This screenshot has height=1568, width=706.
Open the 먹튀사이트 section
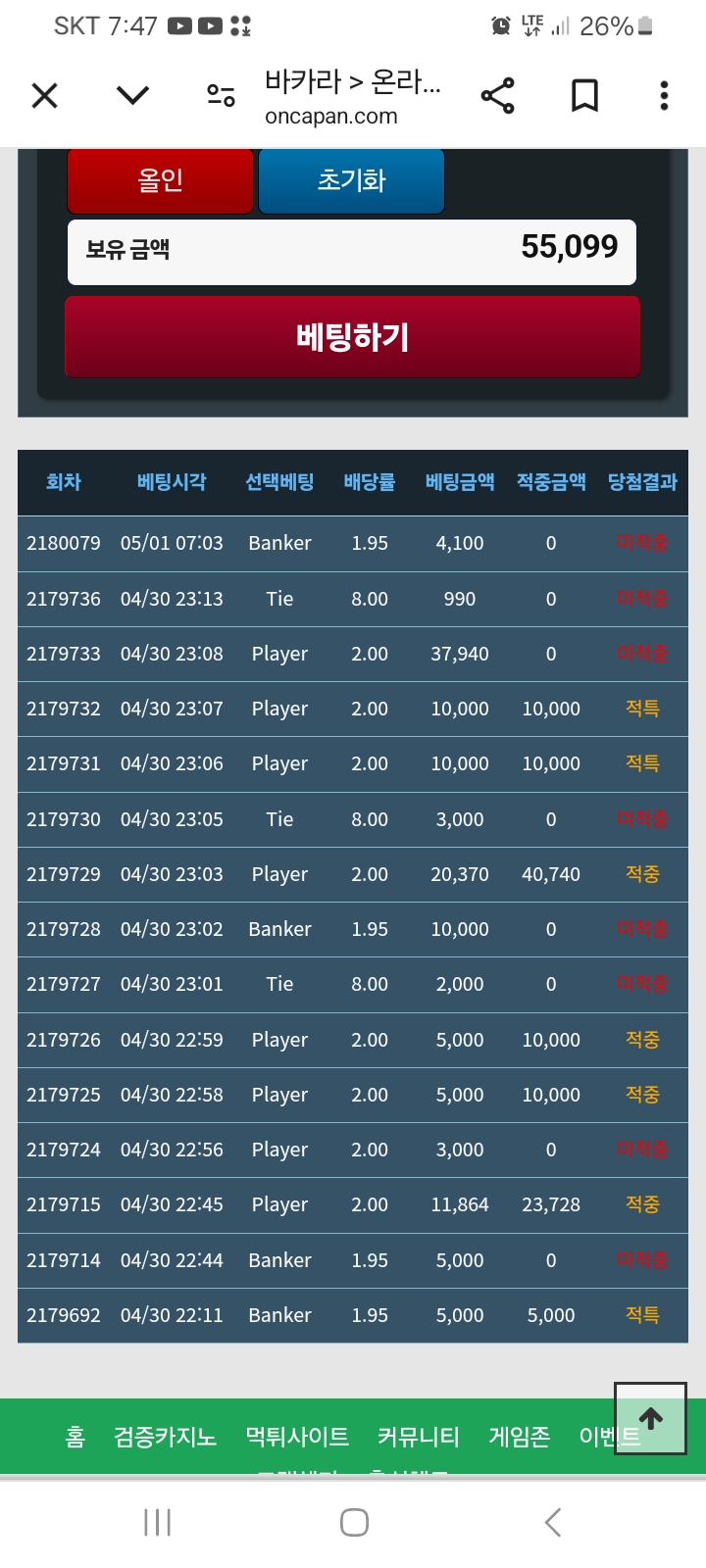[297, 1437]
